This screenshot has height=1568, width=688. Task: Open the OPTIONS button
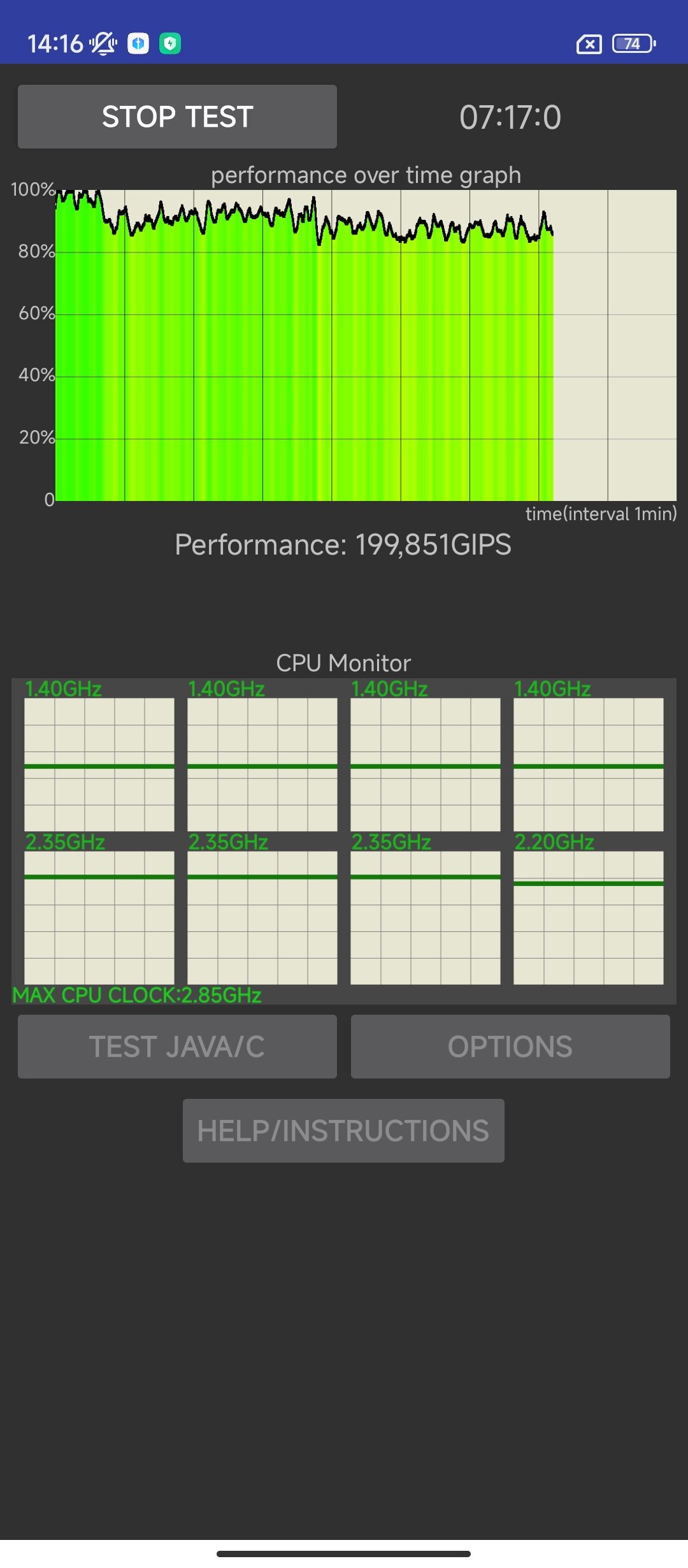(x=510, y=1047)
